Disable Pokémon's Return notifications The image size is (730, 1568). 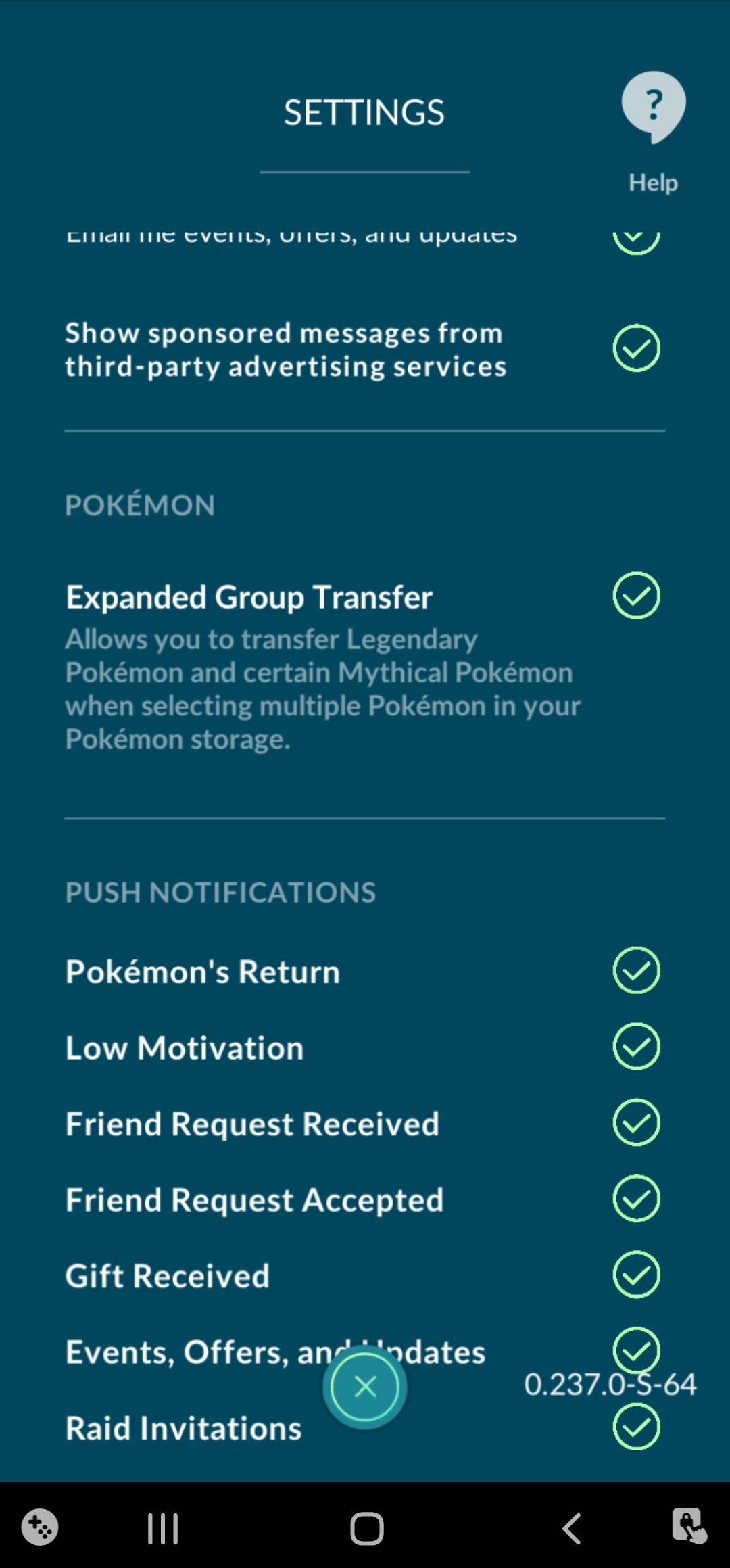coord(635,972)
